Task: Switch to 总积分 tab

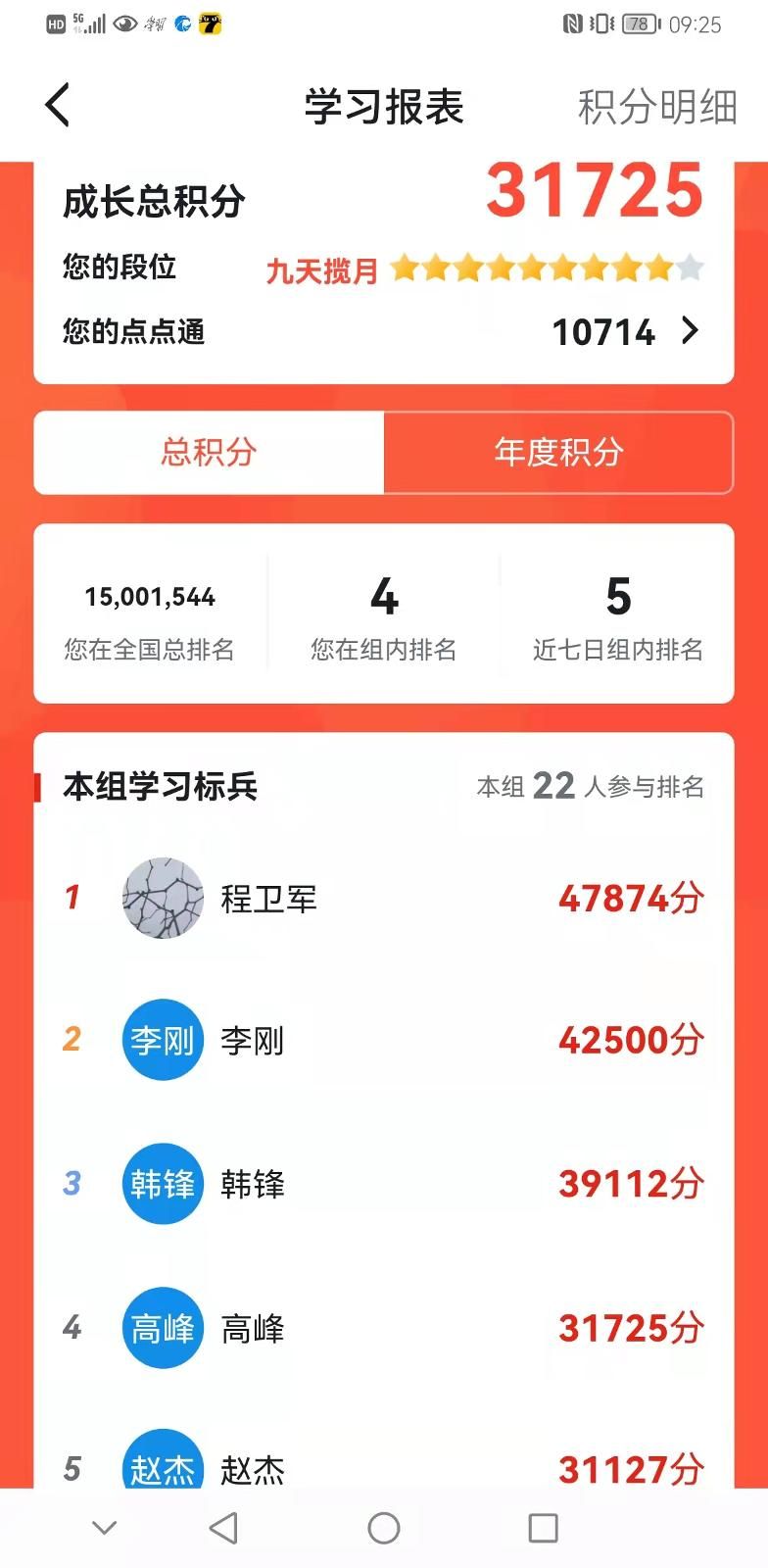Action: pyautogui.click(x=209, y=453)
